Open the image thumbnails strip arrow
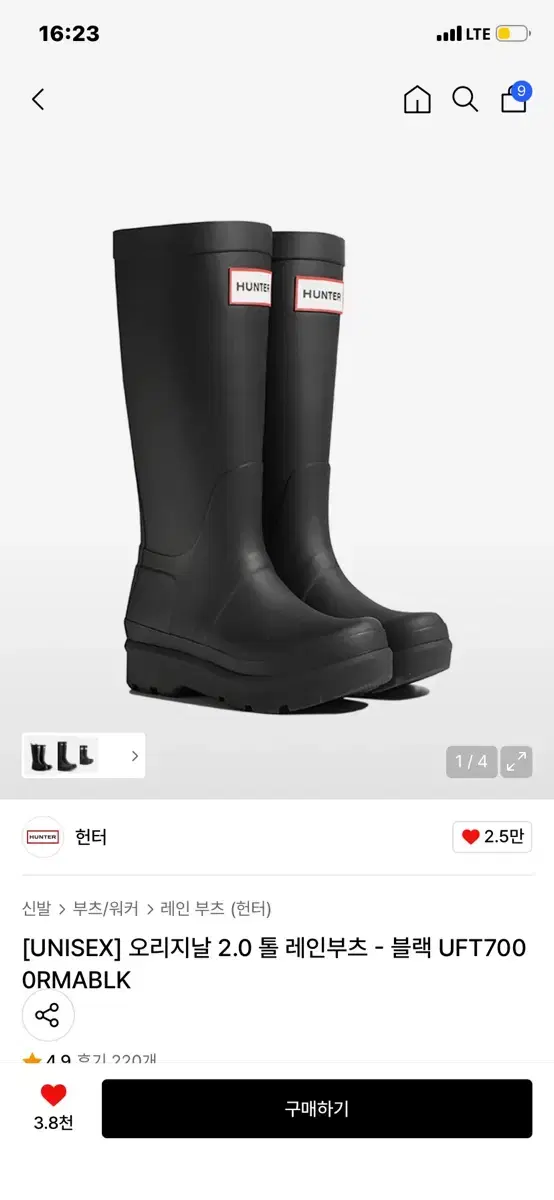The height and width of the screenshot is (1200, 554). [134, 756]
